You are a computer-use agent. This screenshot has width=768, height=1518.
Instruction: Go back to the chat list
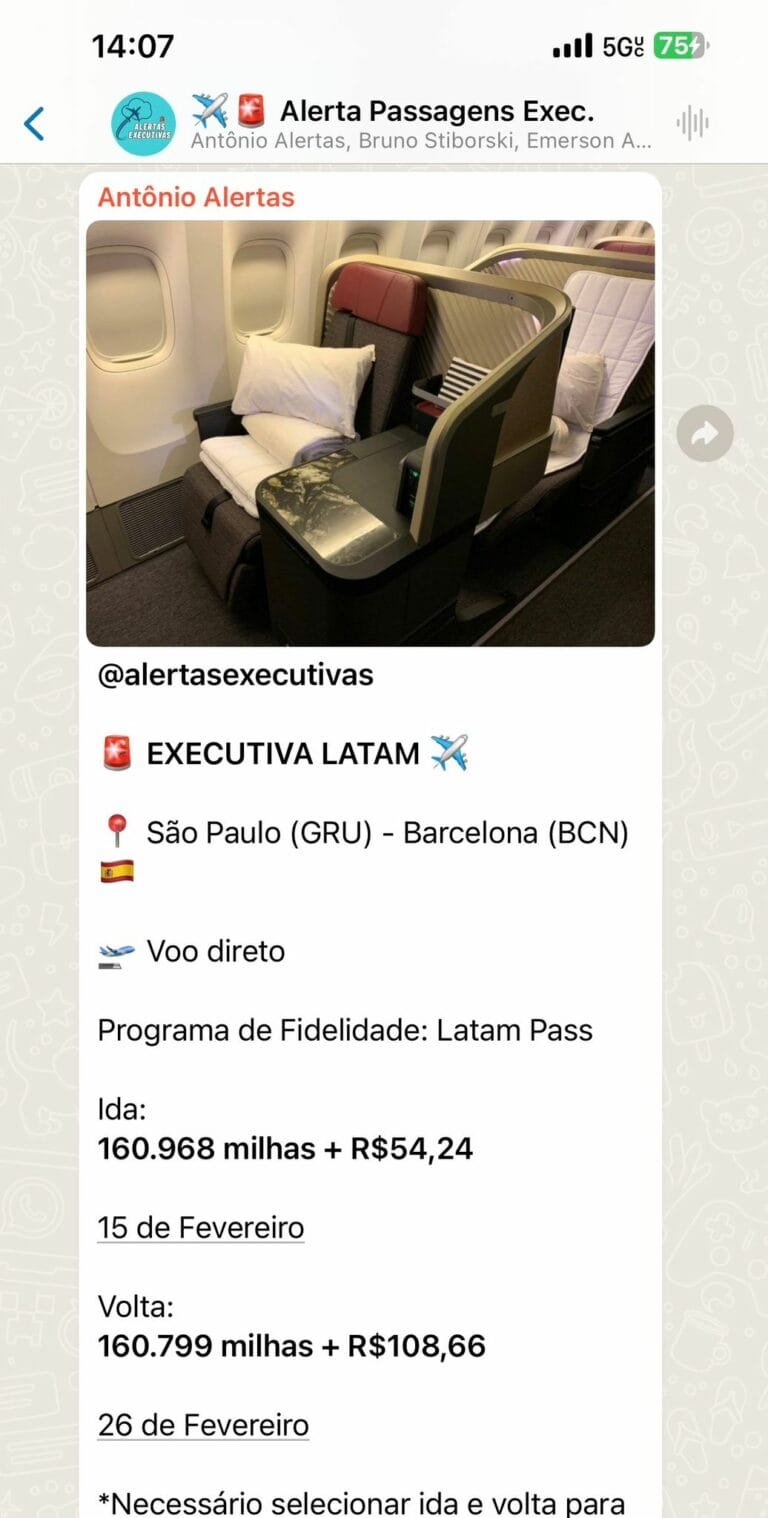34,124
